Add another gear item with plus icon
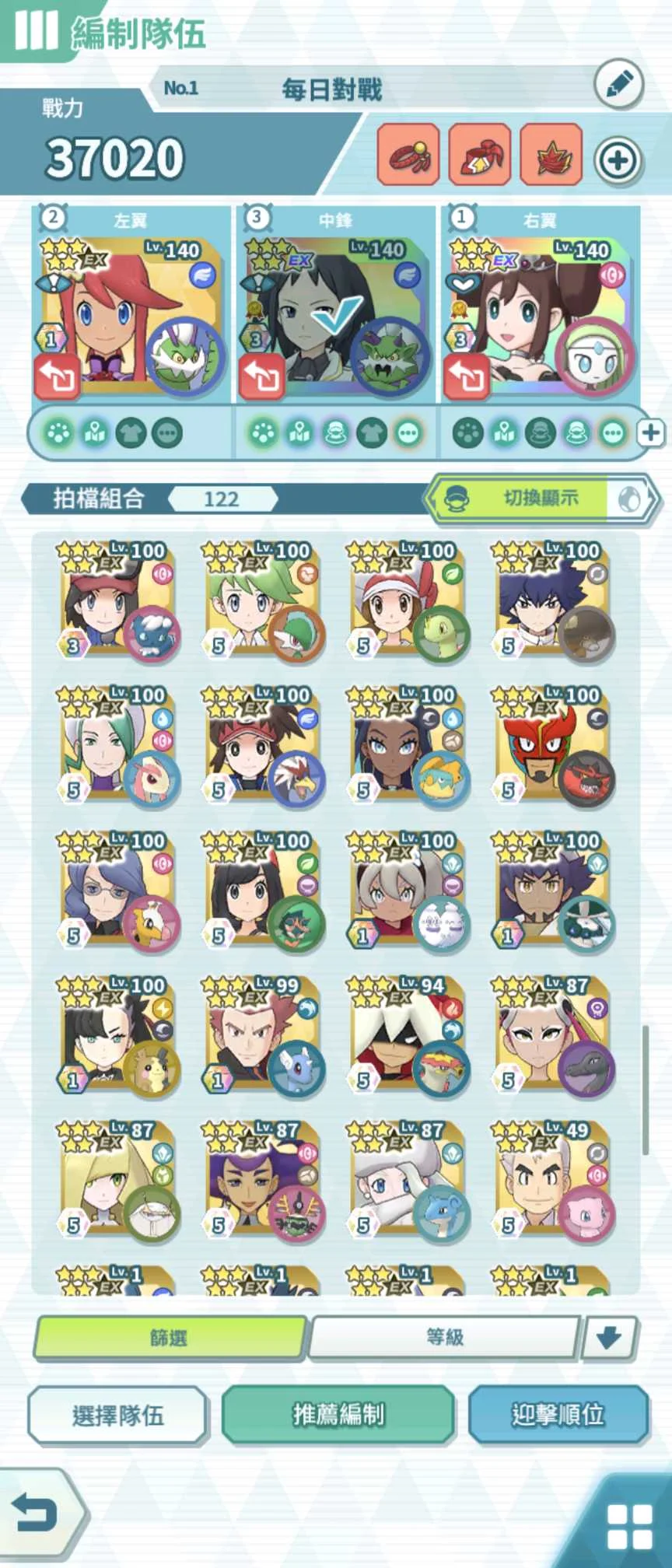Viewport: 672px width, 1568px height. (618, 161)
